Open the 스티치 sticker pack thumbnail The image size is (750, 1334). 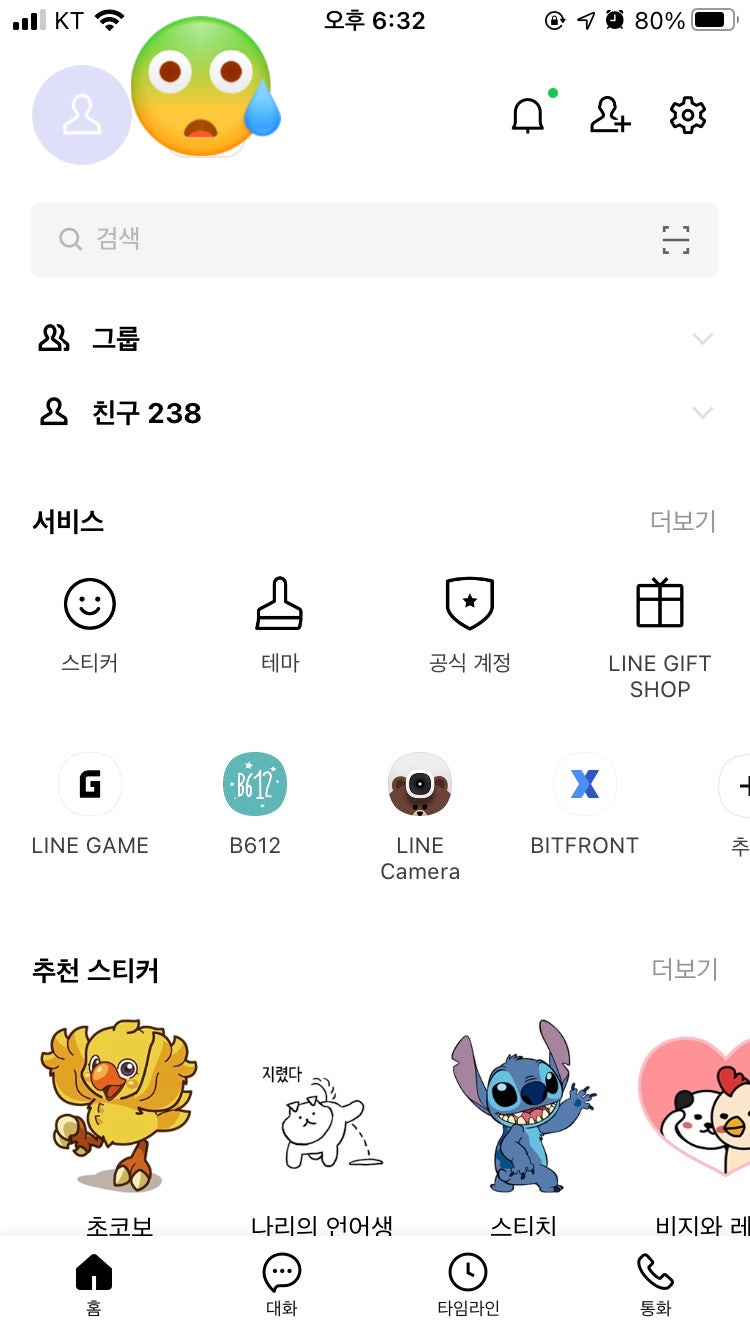pos(520,1105)
